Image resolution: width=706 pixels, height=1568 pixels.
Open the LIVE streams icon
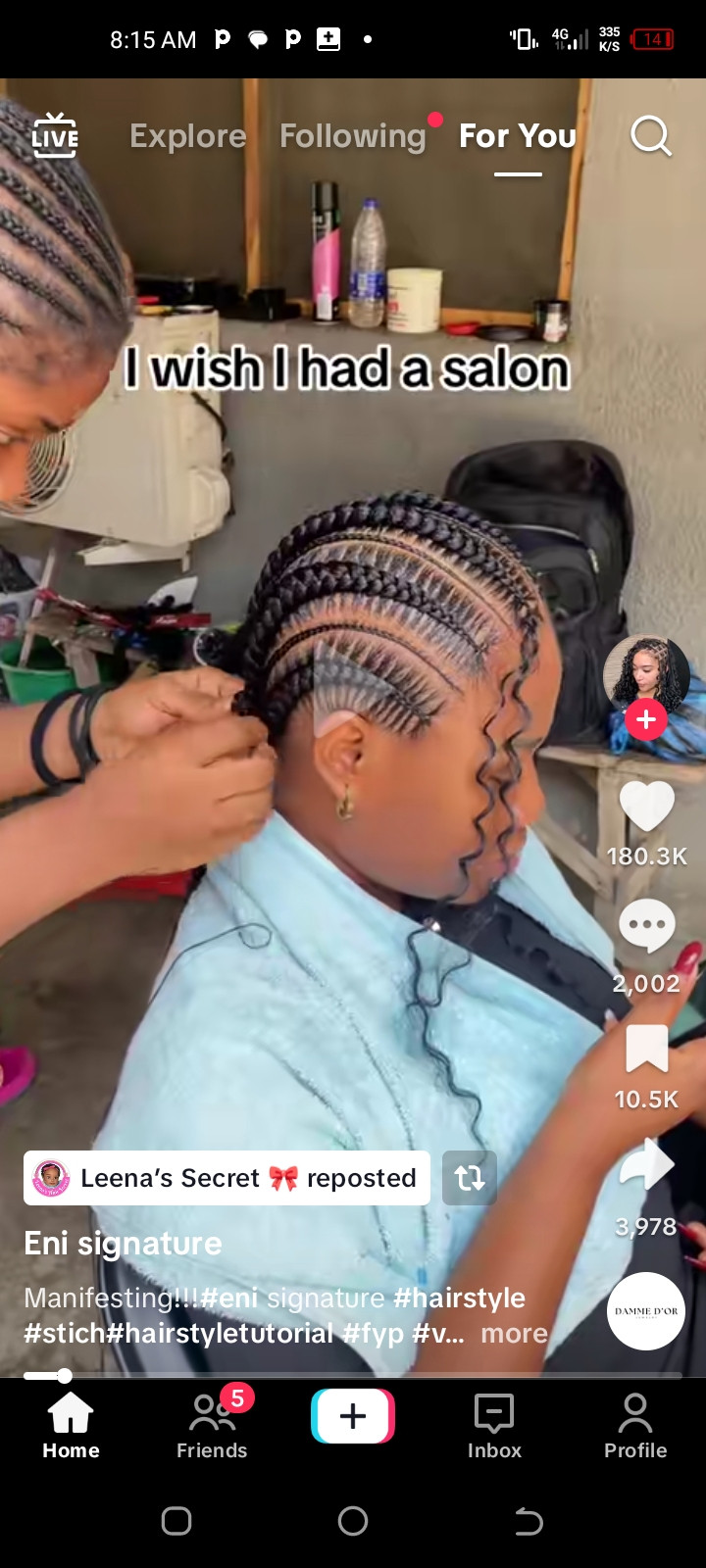tap(55, 135)
